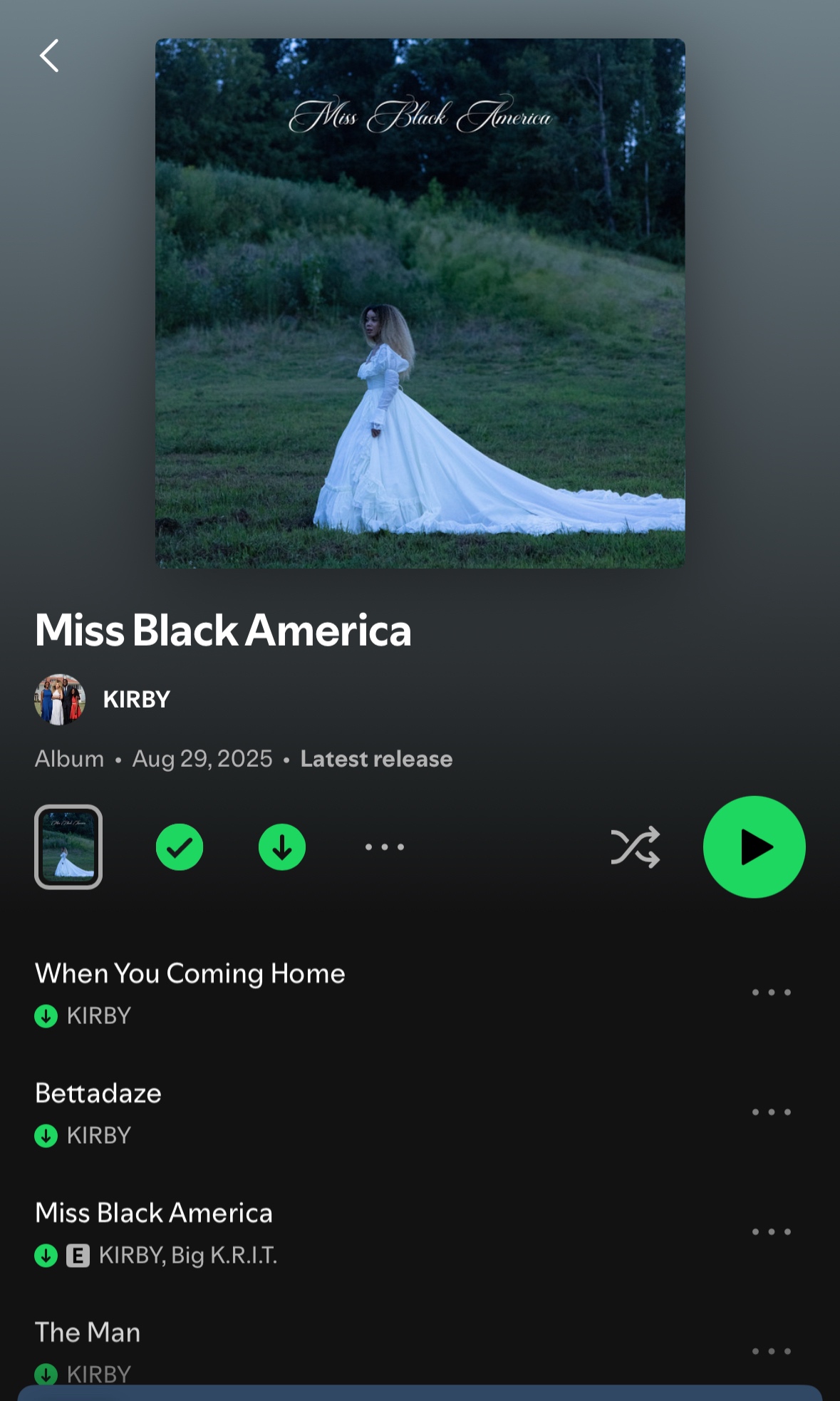Remove album from library via green checkmark
The height and width of the screenshot is (1401, 840).
(180, 847)
